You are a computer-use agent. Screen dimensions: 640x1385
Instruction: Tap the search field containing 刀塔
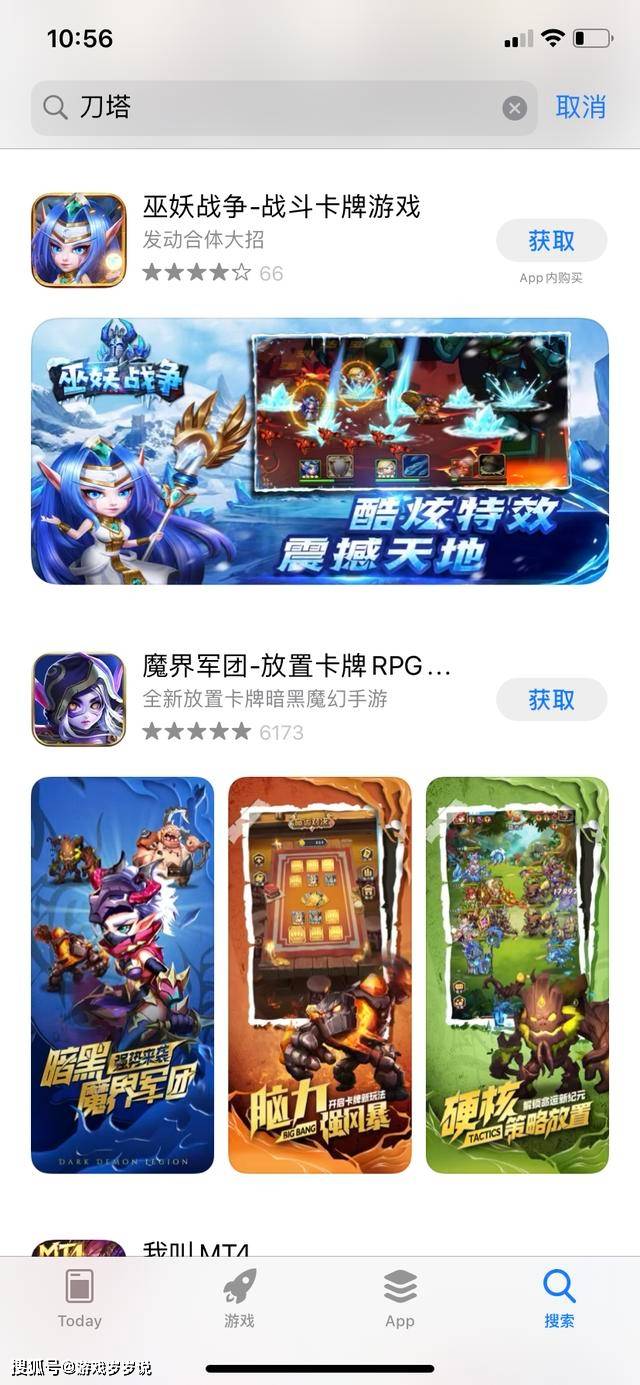pyautogui.click(x=270, y=108)
